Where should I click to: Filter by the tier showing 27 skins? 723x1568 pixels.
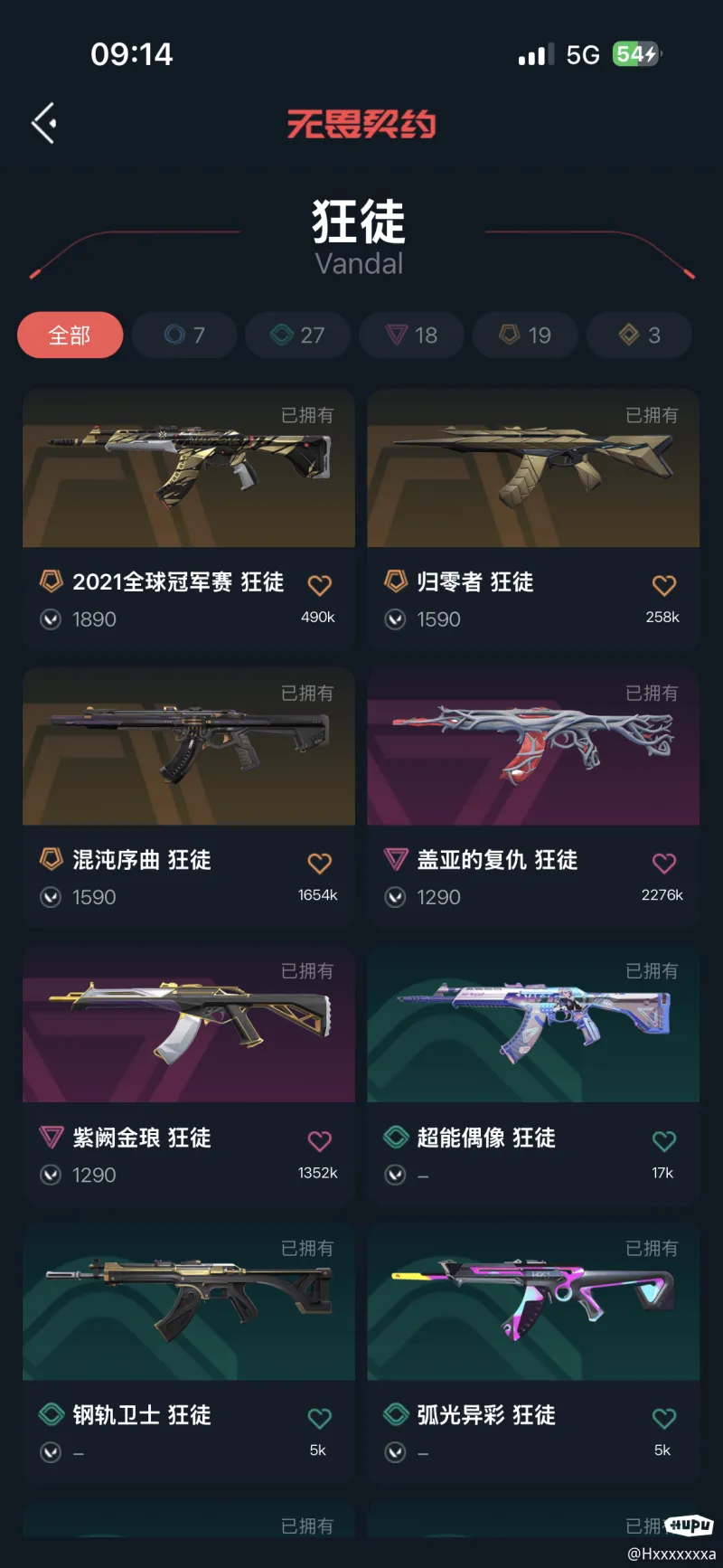[297, 335]
